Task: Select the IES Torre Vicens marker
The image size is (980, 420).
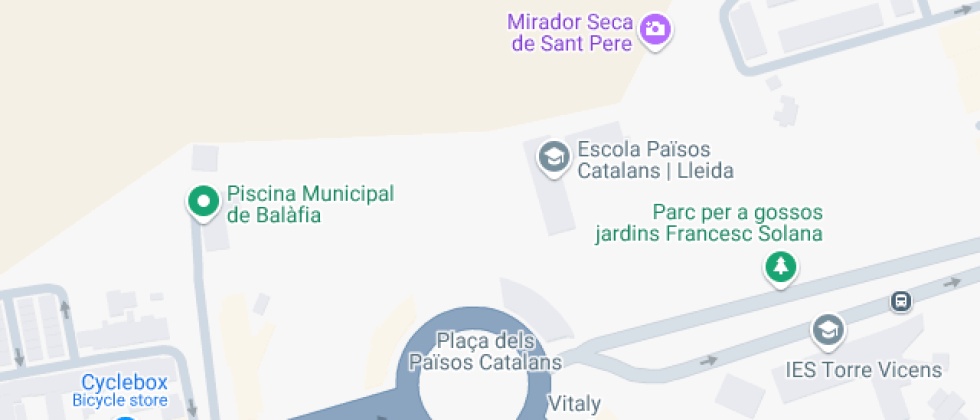Action: coord(828,329)
